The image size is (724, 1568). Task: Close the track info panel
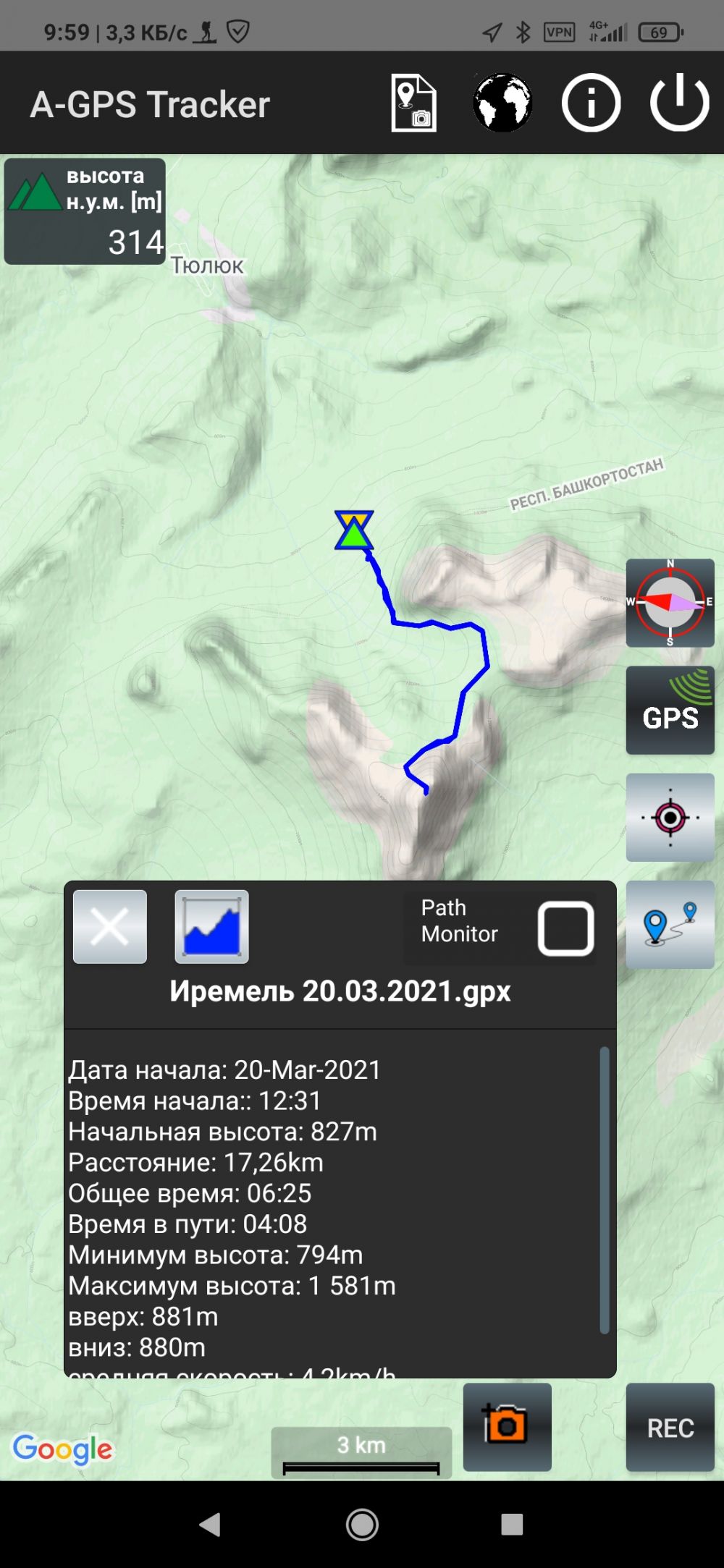click(x=110, y=927)
